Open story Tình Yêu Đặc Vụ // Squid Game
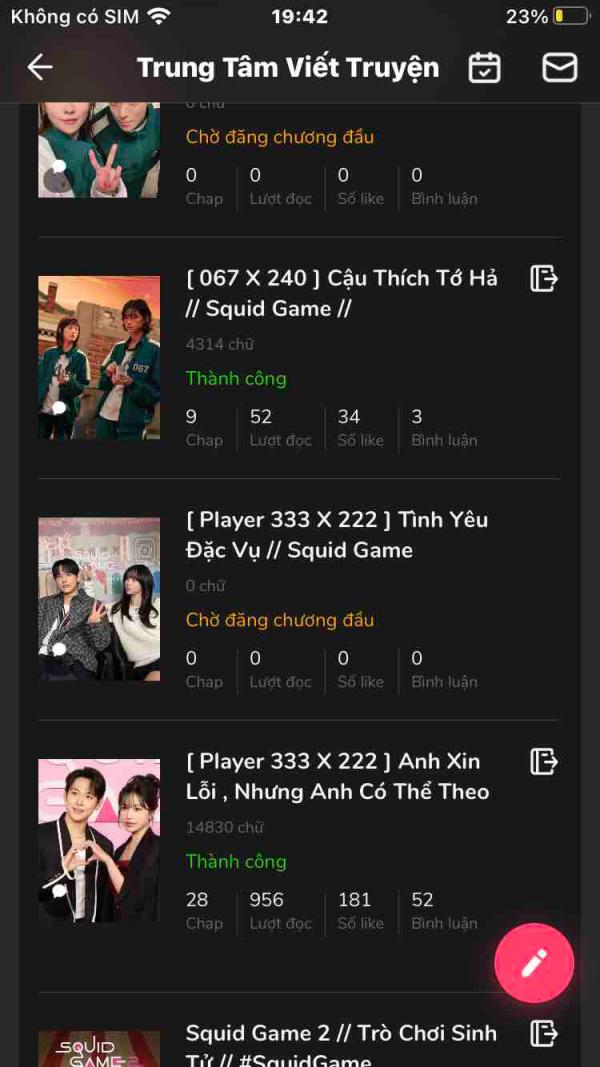 336,535
